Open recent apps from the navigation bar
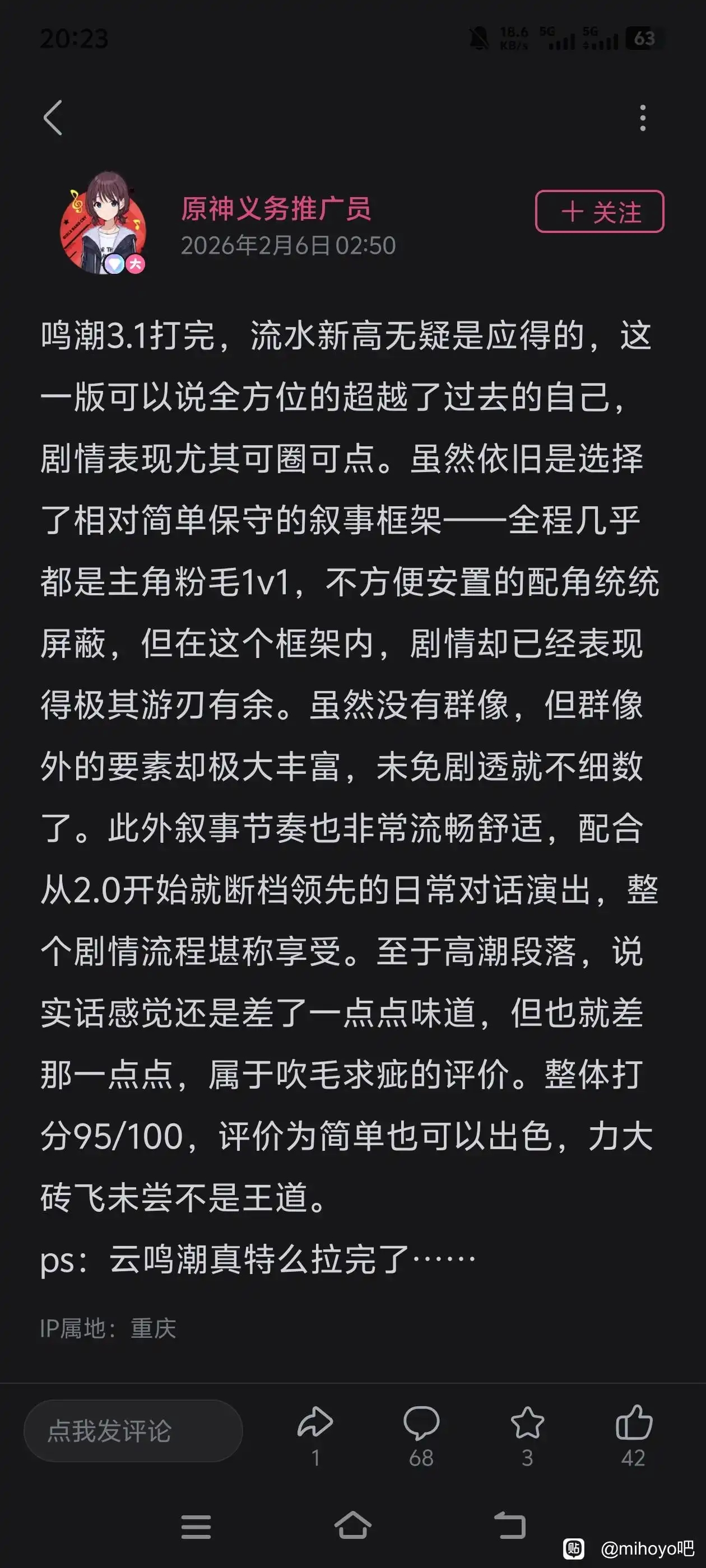This screenshot has height=1568, width=706. (196, 1527)
